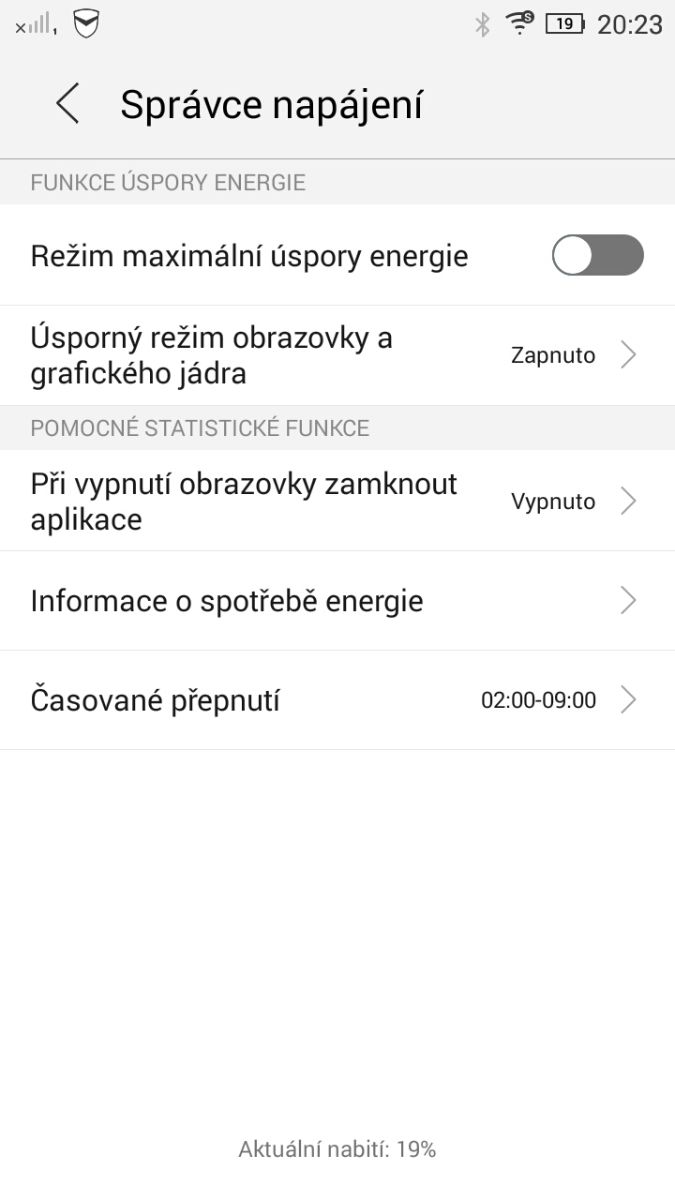Go back from Správce napájení

click(x=67, y=104)
